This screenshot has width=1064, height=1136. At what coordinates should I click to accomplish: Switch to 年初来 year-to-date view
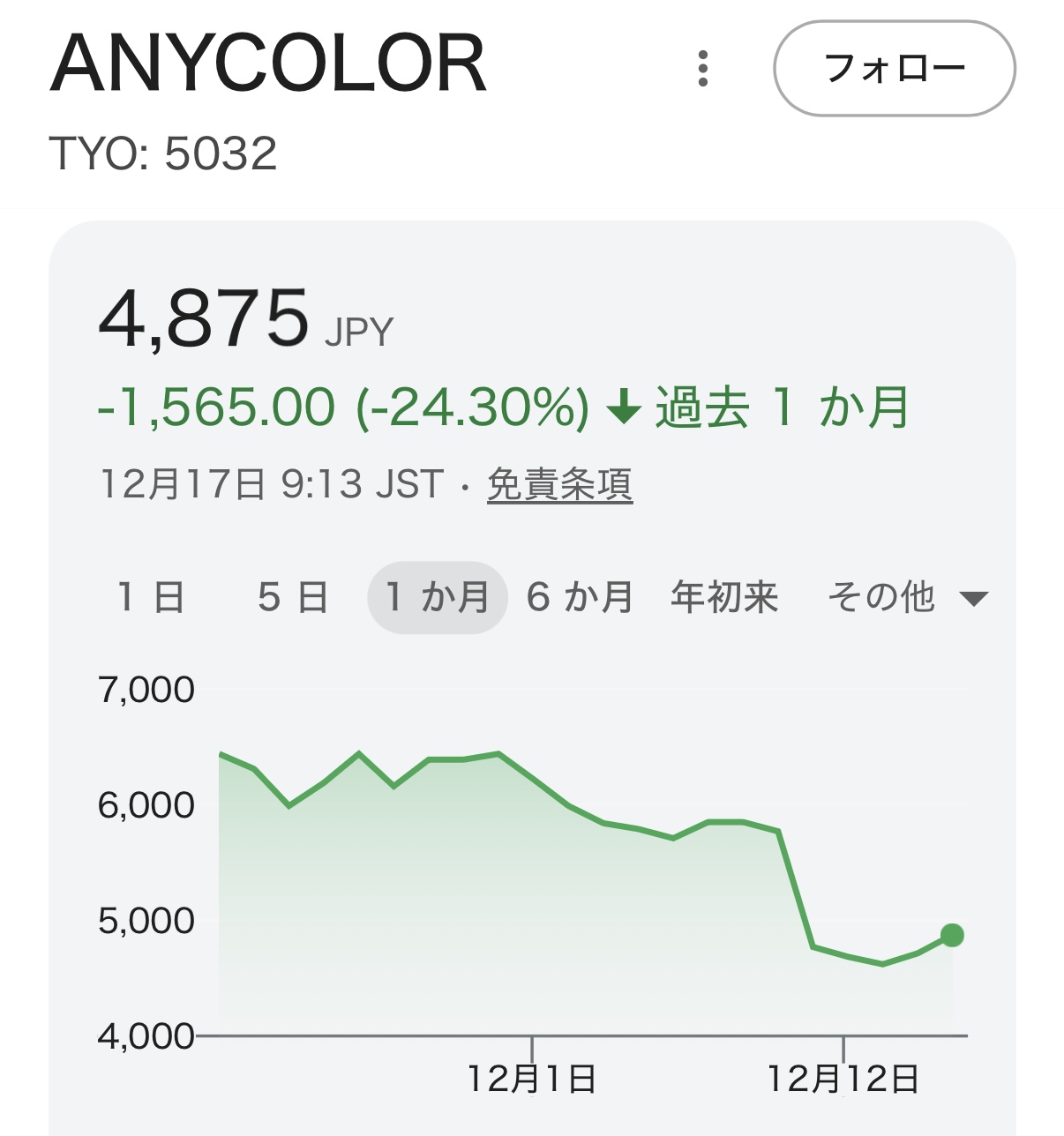(724, 597)
